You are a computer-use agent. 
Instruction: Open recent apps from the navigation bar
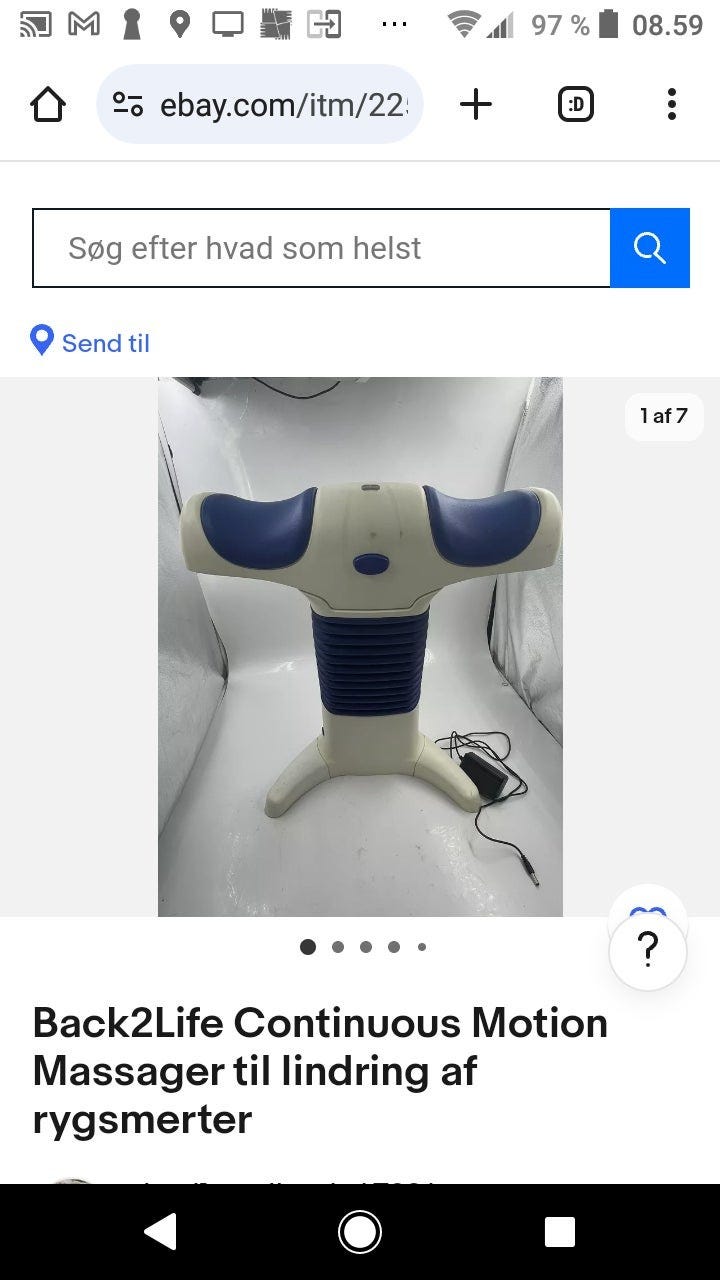click(x=559, y=1232)
